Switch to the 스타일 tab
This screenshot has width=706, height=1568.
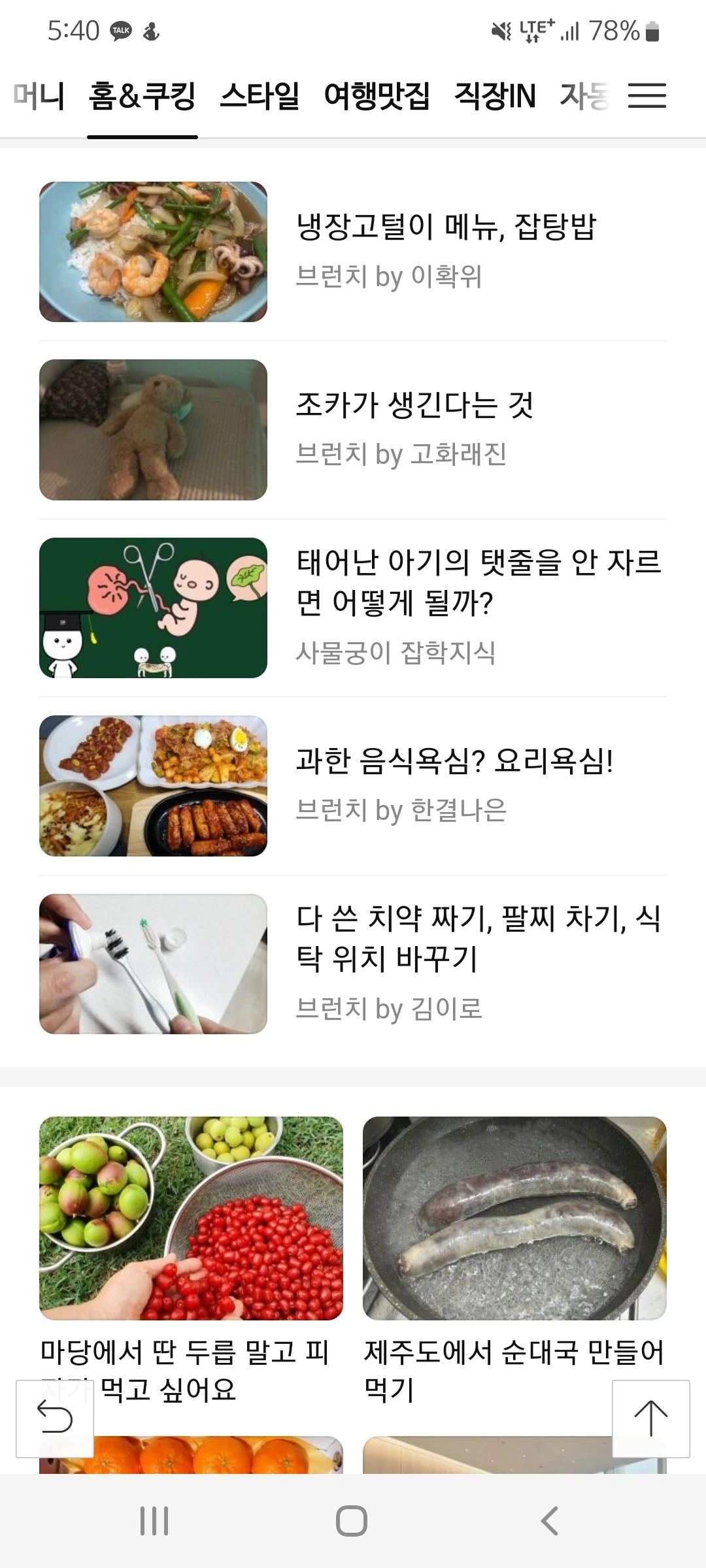tap(260, 96)
